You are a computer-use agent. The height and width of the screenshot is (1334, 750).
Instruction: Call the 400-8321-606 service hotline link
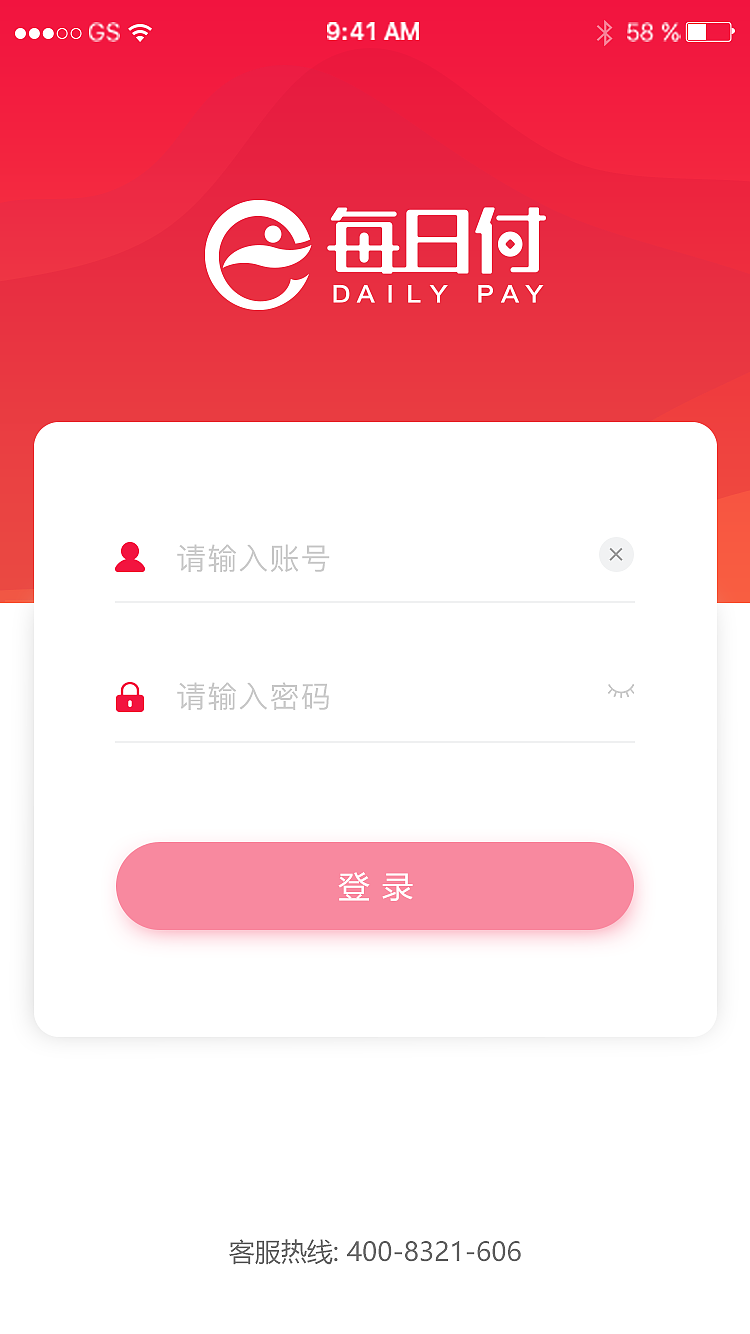click(435, 1251)
